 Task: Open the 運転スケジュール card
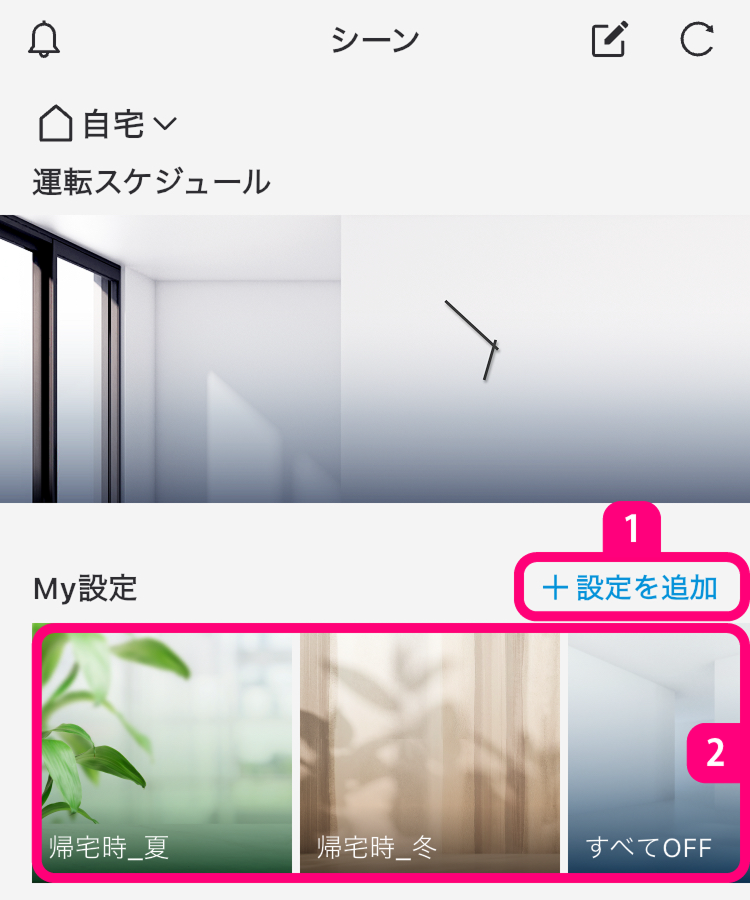point(375,358)
